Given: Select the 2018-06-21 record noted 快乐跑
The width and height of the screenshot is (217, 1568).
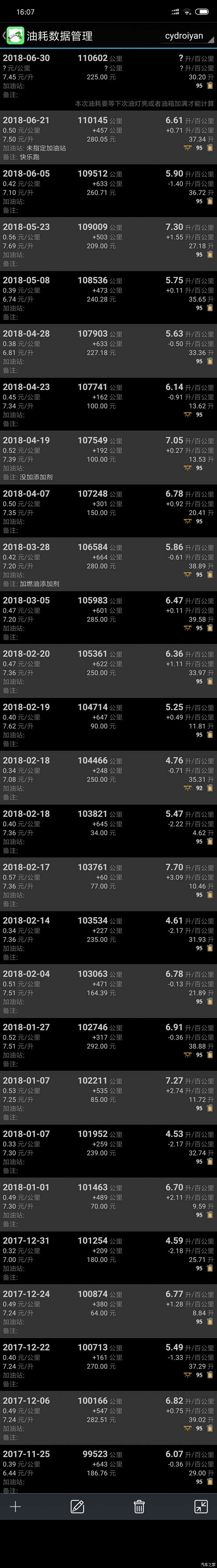Looking at the screenshot, I should coord(108,138).
